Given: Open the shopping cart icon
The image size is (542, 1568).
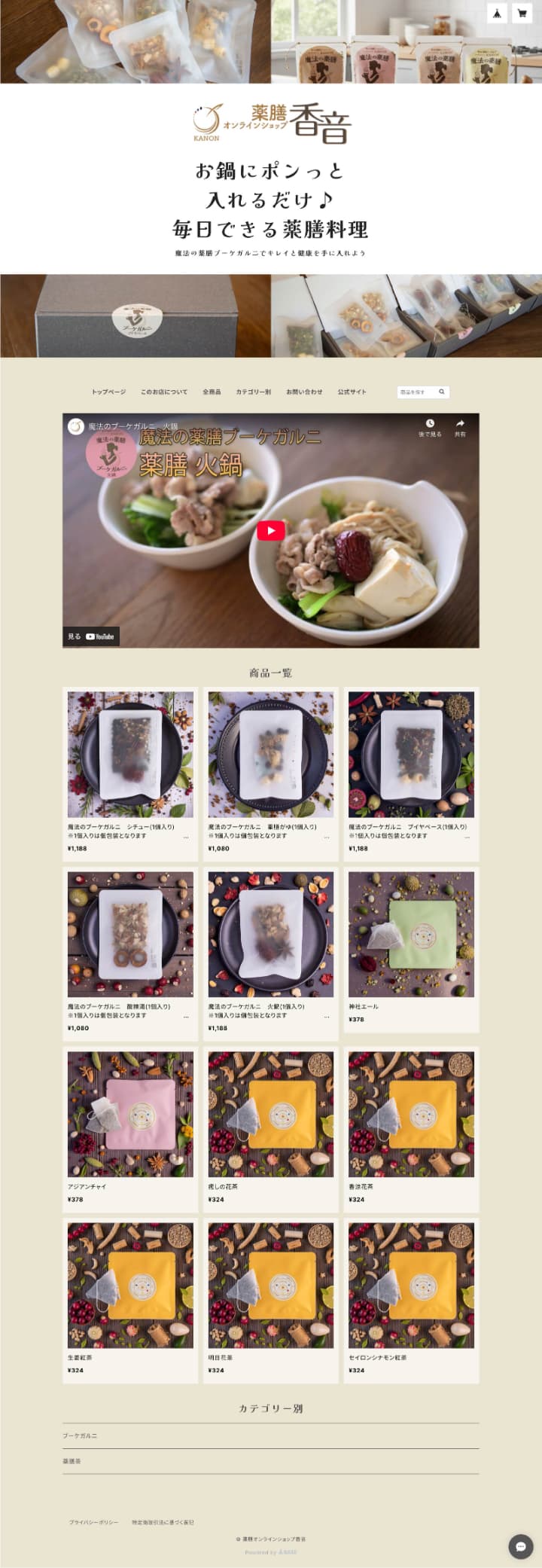Looking at the screenshot, I should (x=522, y=14).
